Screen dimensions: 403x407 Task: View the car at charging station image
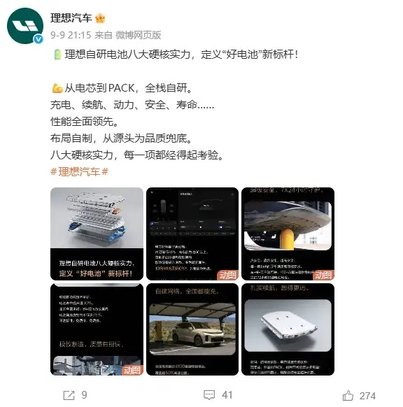[192, 329]
